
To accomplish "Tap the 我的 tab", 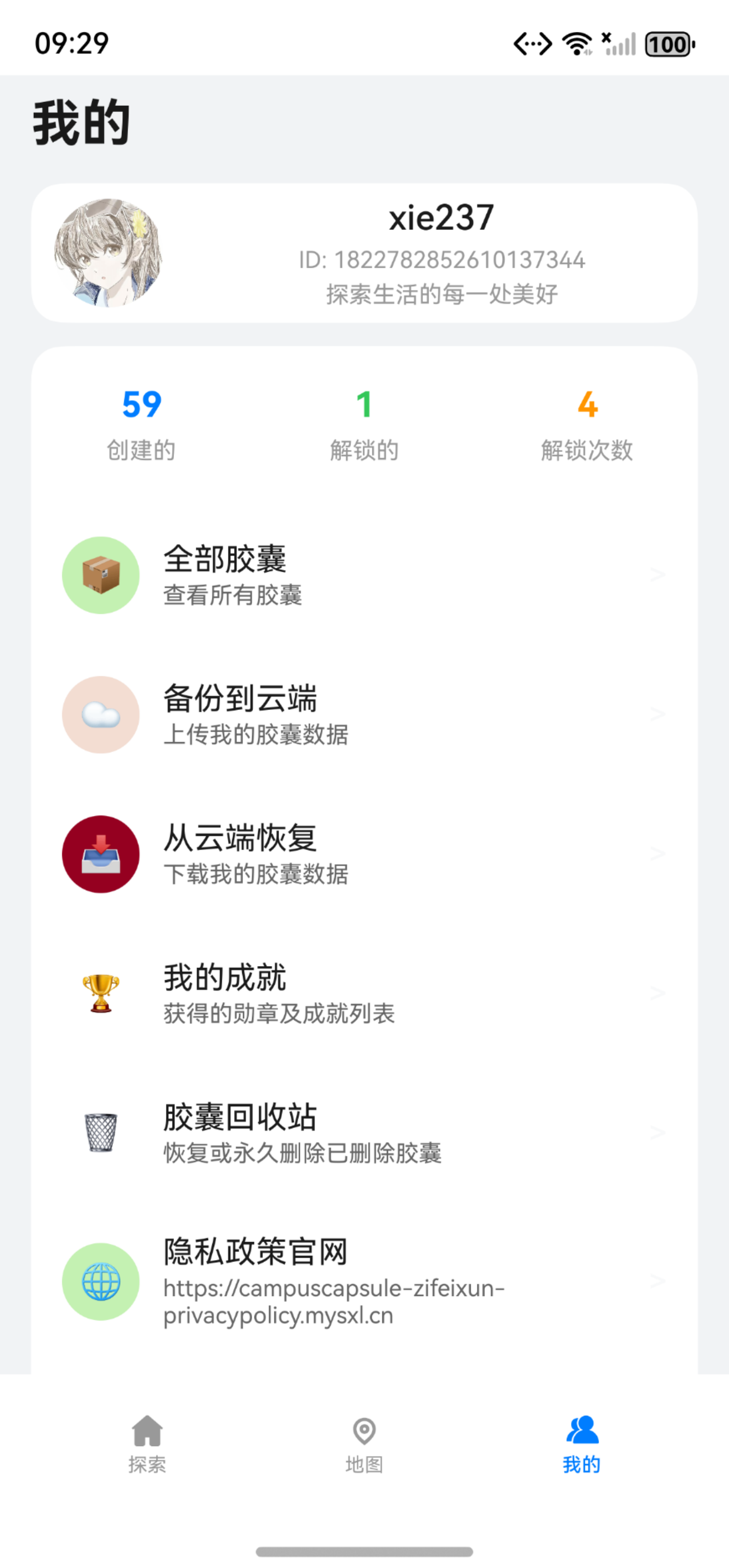I will (582, 1444).
